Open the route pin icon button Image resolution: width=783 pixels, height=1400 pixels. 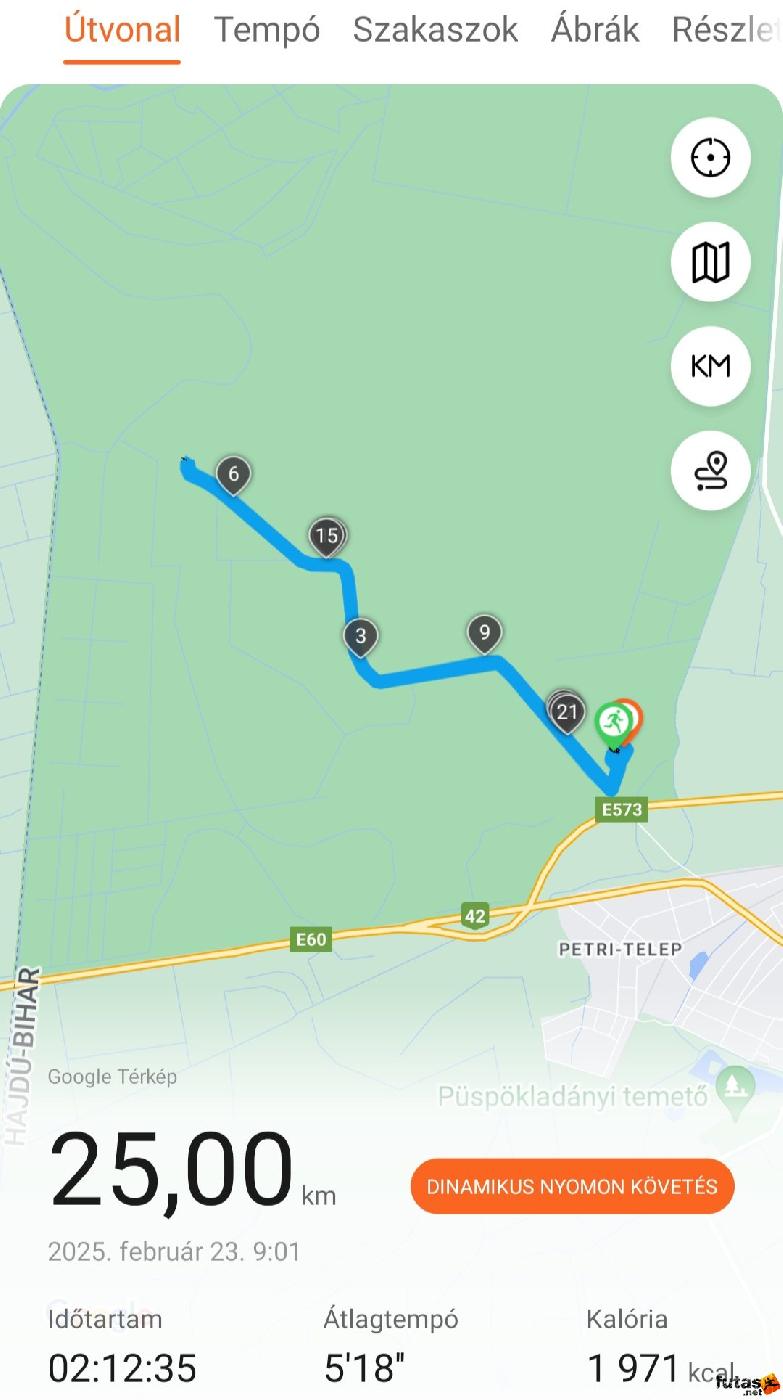click(x=711, y=470)
